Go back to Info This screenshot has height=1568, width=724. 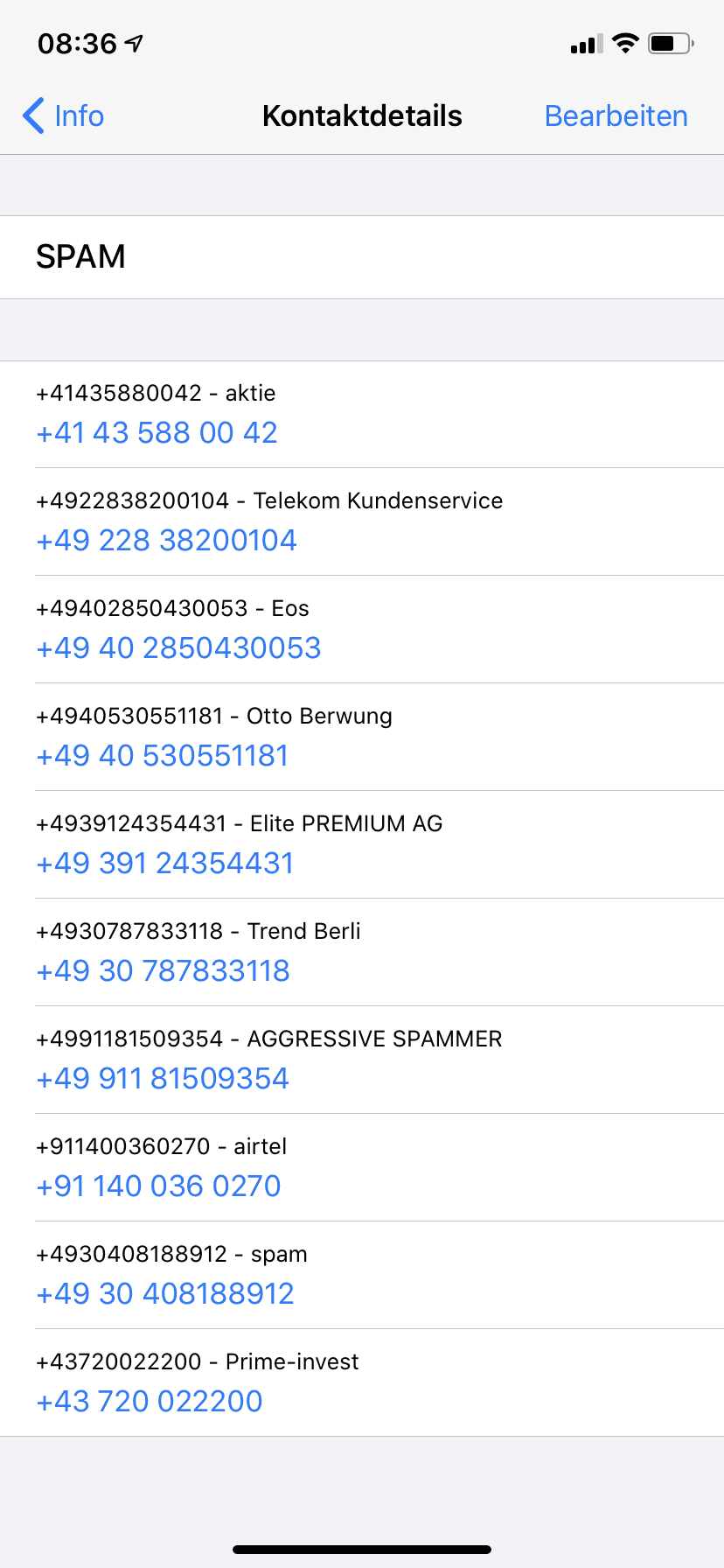point(63,115)
